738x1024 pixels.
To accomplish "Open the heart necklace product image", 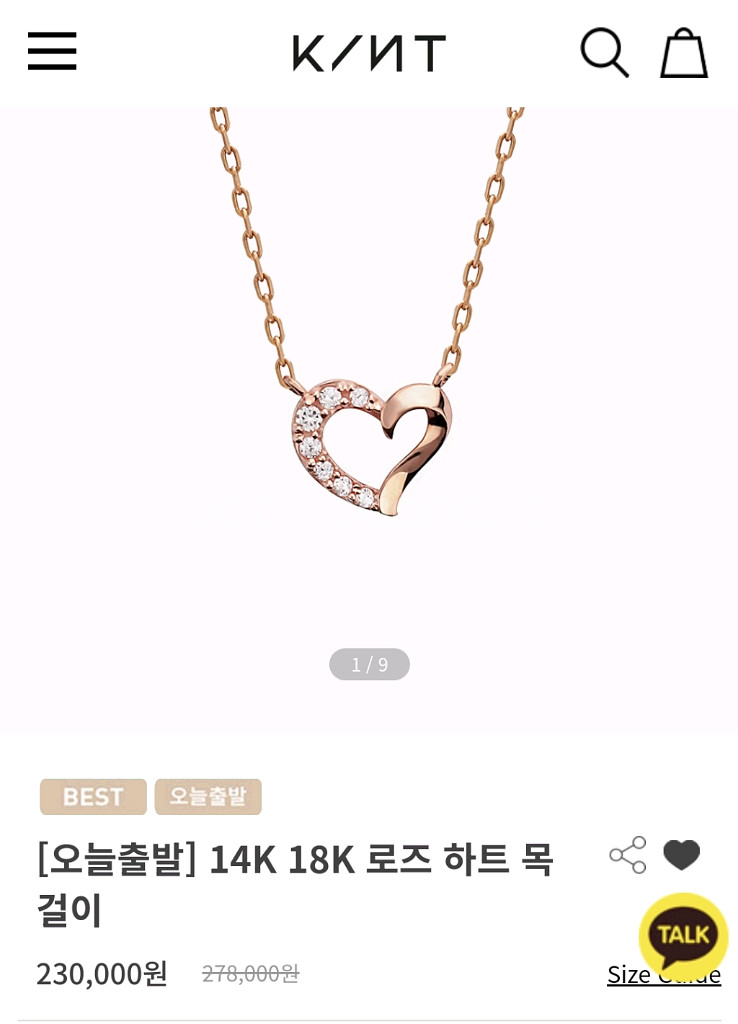I will coord(369,421).
